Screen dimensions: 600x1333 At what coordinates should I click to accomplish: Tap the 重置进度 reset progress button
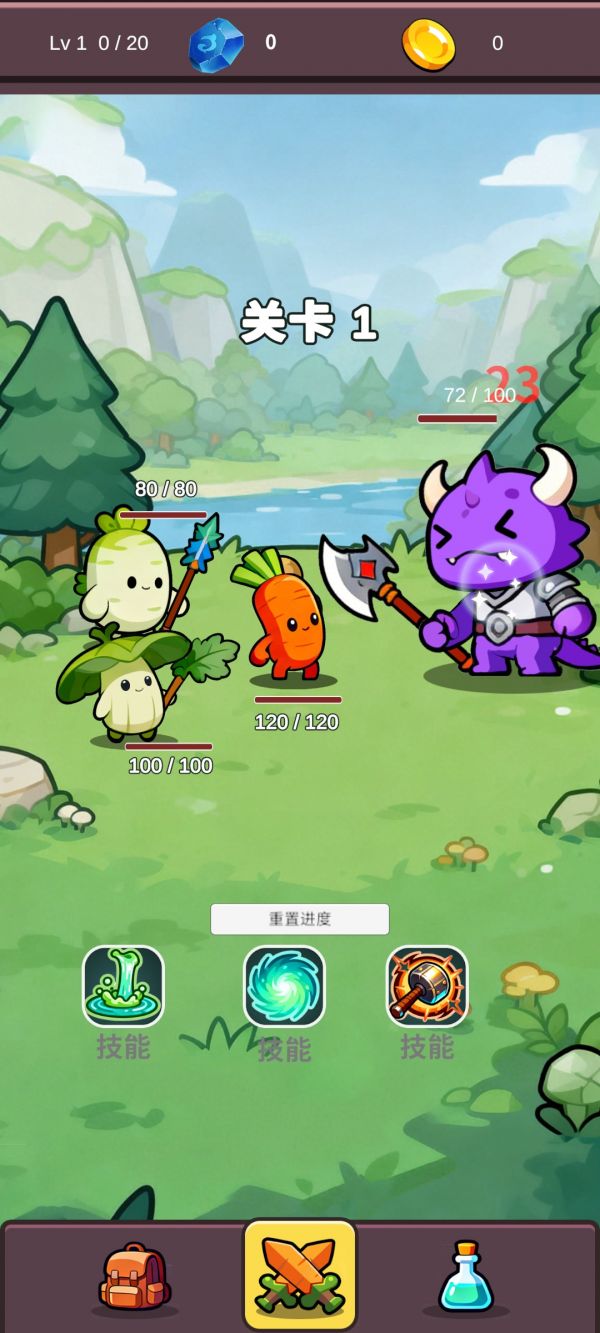click(299, 919)
